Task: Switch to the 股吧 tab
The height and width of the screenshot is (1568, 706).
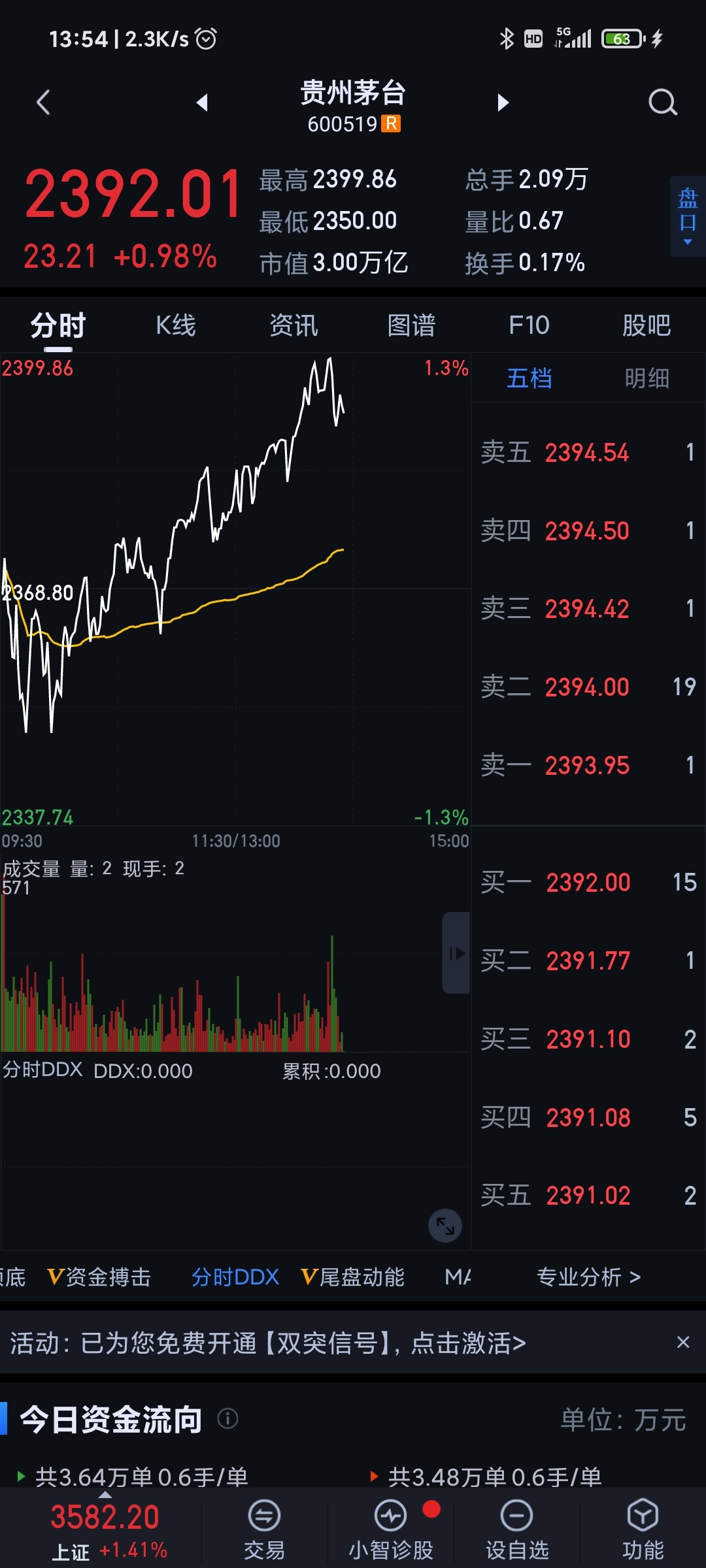Action: tap(646, 325)
